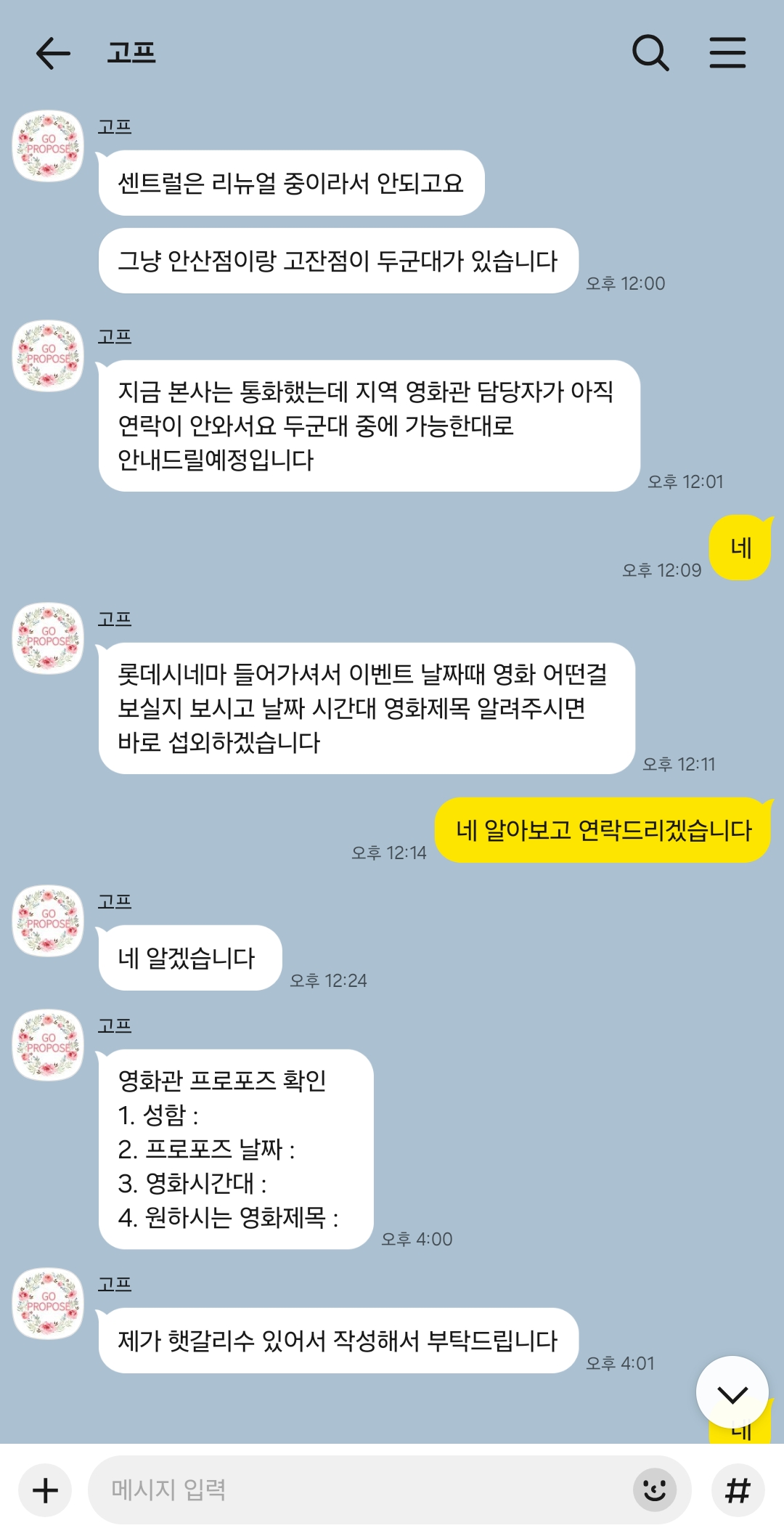The height and width of the screenshot is (1536, 784).
Task: Go back from the 고프 chat
Action: (x=53, y=53)
